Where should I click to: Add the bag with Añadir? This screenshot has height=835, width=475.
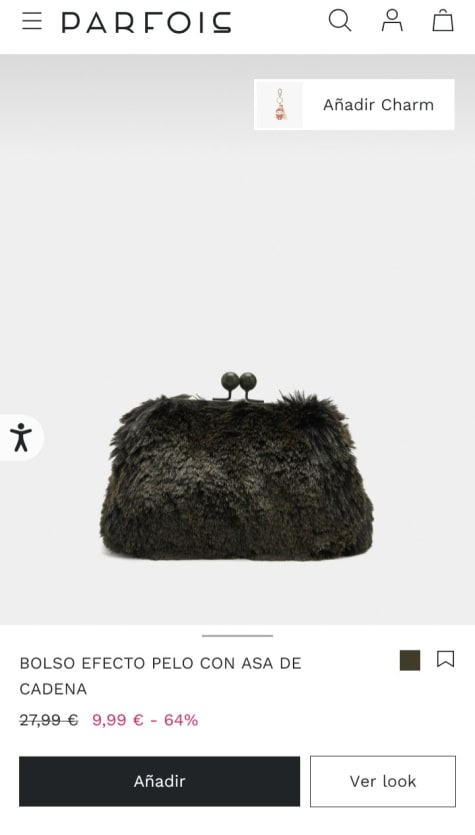tap(160, 781)
